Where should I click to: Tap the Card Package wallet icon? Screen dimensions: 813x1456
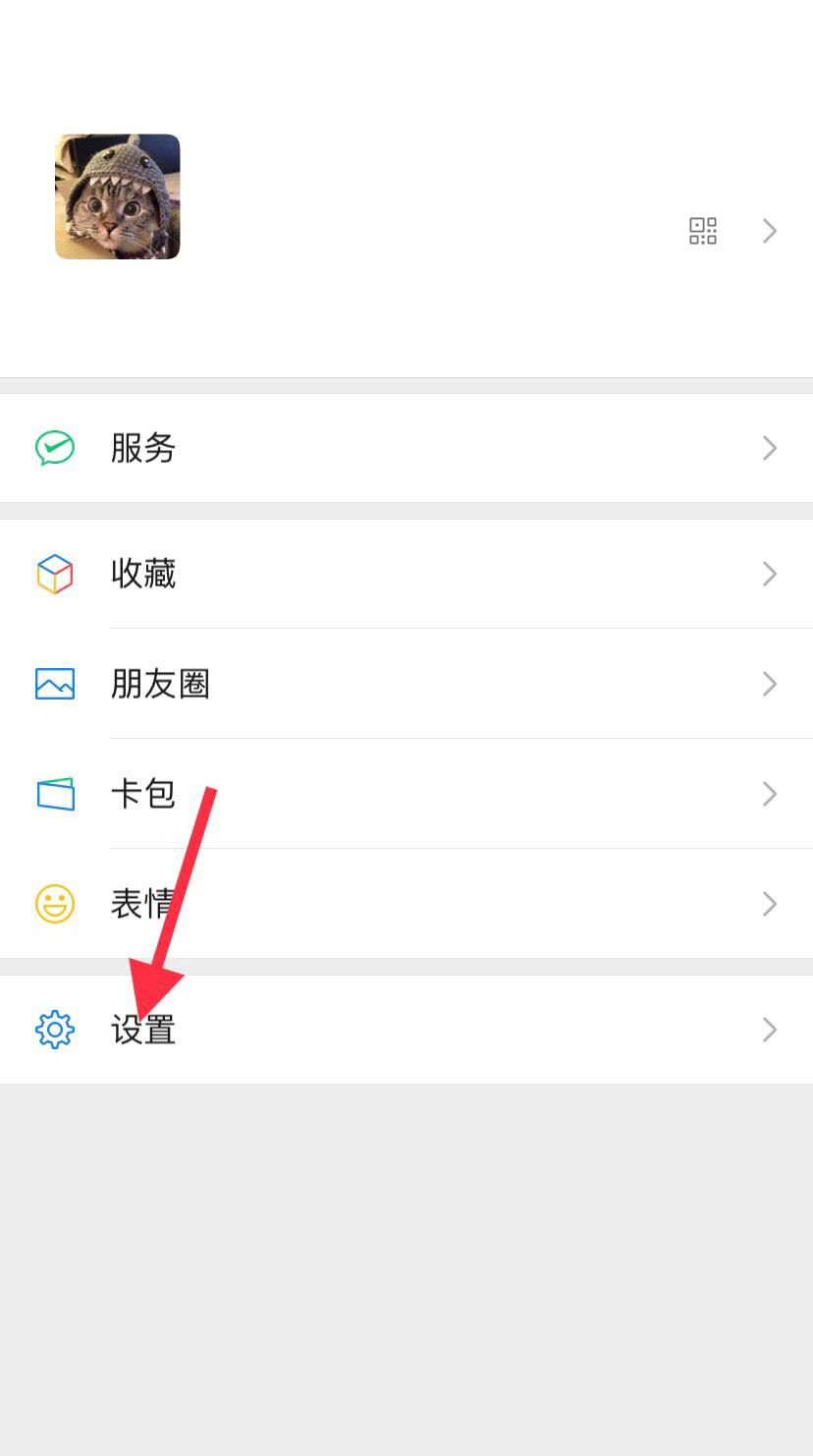click(56, 794)
